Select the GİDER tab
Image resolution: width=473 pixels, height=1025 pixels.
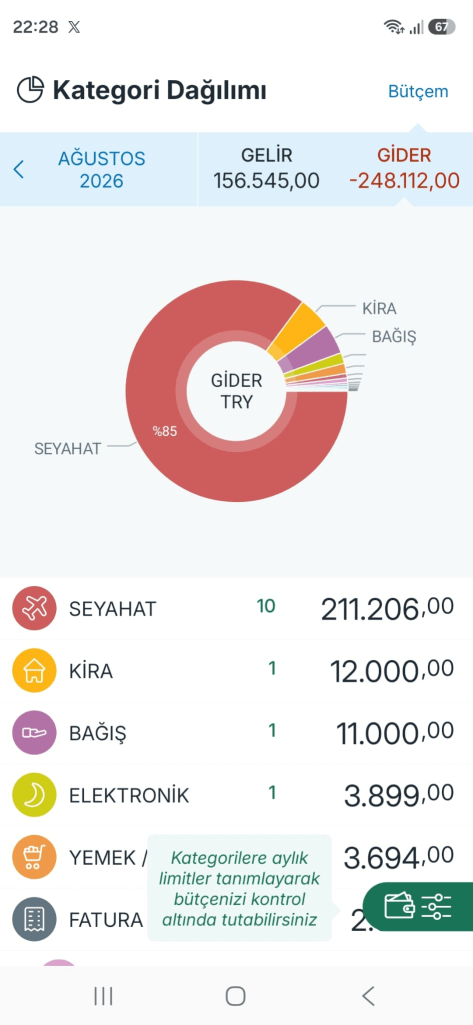point(404,169)
